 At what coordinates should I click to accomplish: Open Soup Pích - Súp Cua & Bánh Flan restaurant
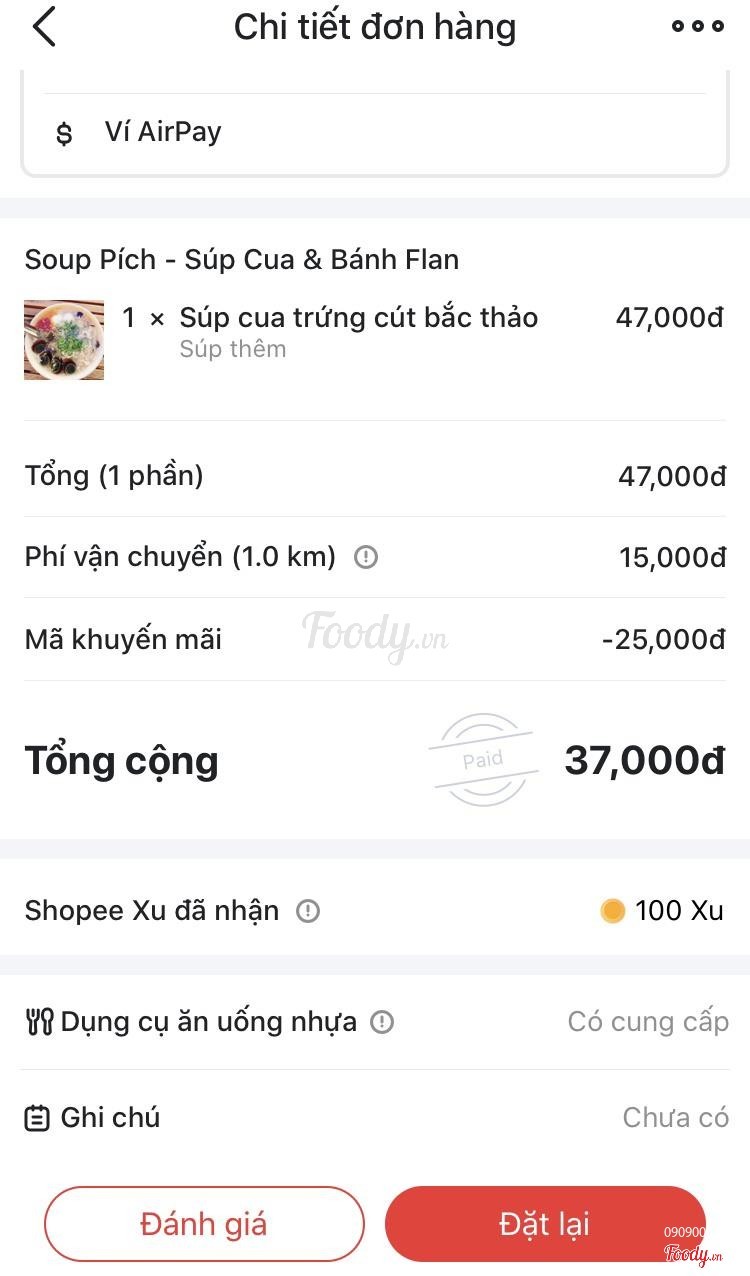coord(242,260)
